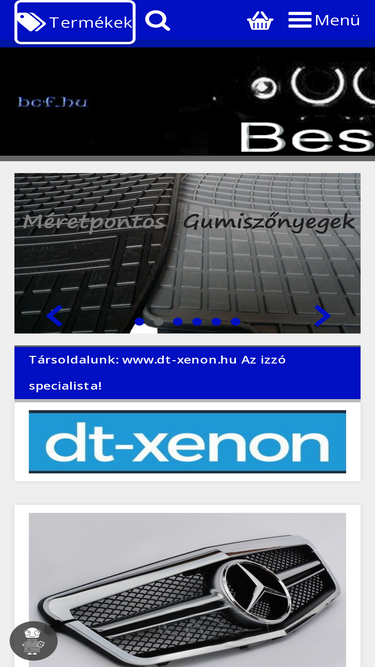This screenshot has height=667, width=375.
Task: Tap the floating round avatar button
Action: [x=34, y=641]
